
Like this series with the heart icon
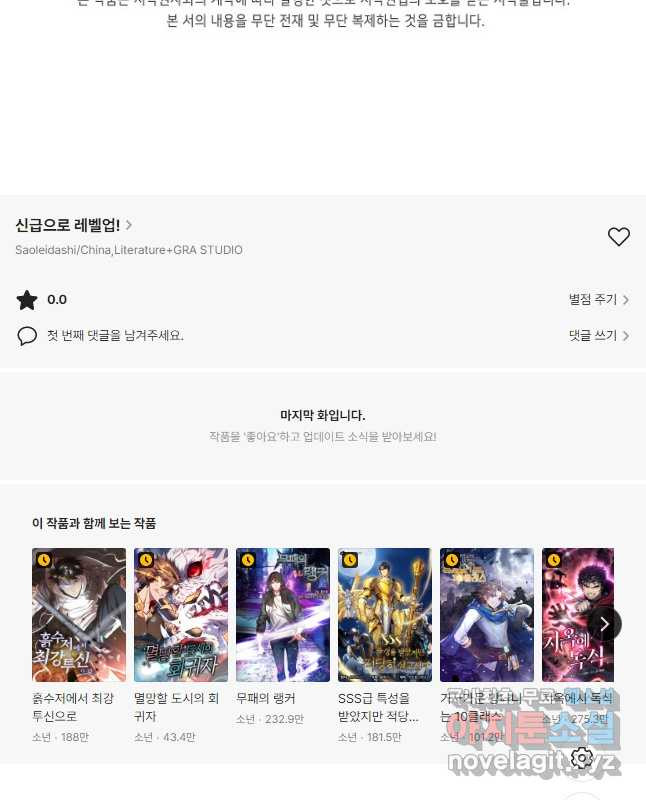[x=619, y=237]
